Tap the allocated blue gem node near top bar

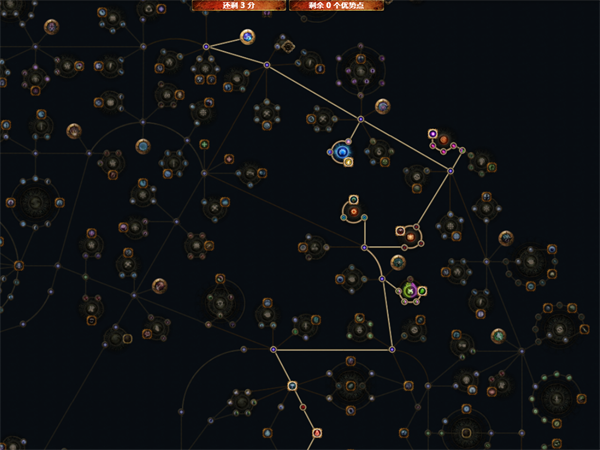coord(247,38)
